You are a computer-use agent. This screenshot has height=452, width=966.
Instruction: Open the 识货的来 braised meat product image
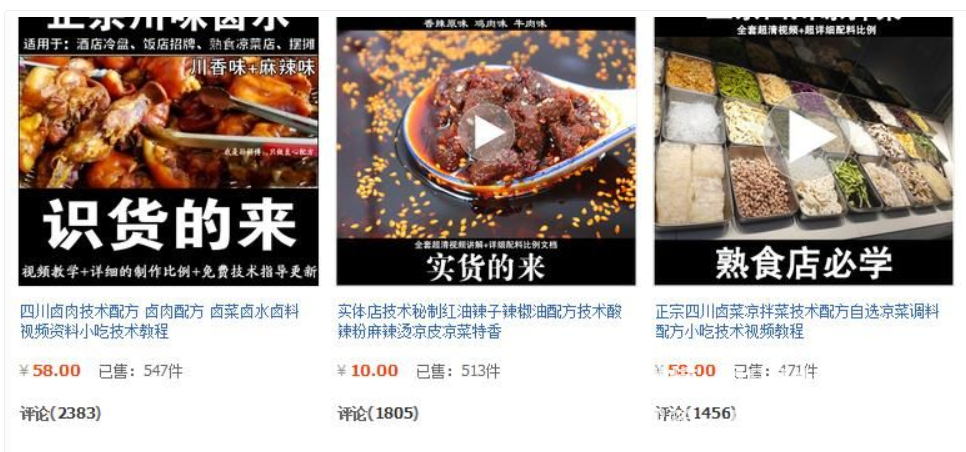(x=168, y=150)
